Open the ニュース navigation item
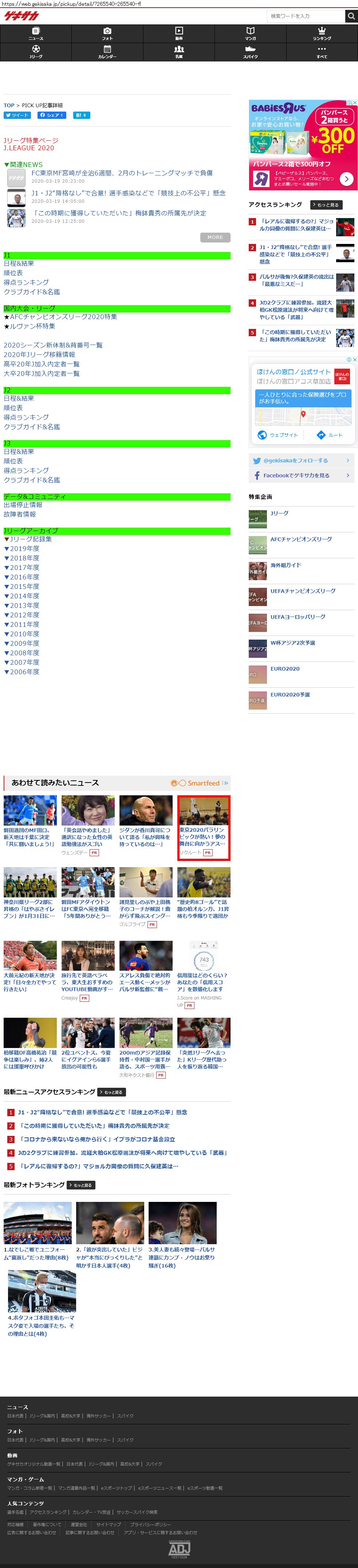Viewport: 358px width, 1568px height. [x=36, y=34]
